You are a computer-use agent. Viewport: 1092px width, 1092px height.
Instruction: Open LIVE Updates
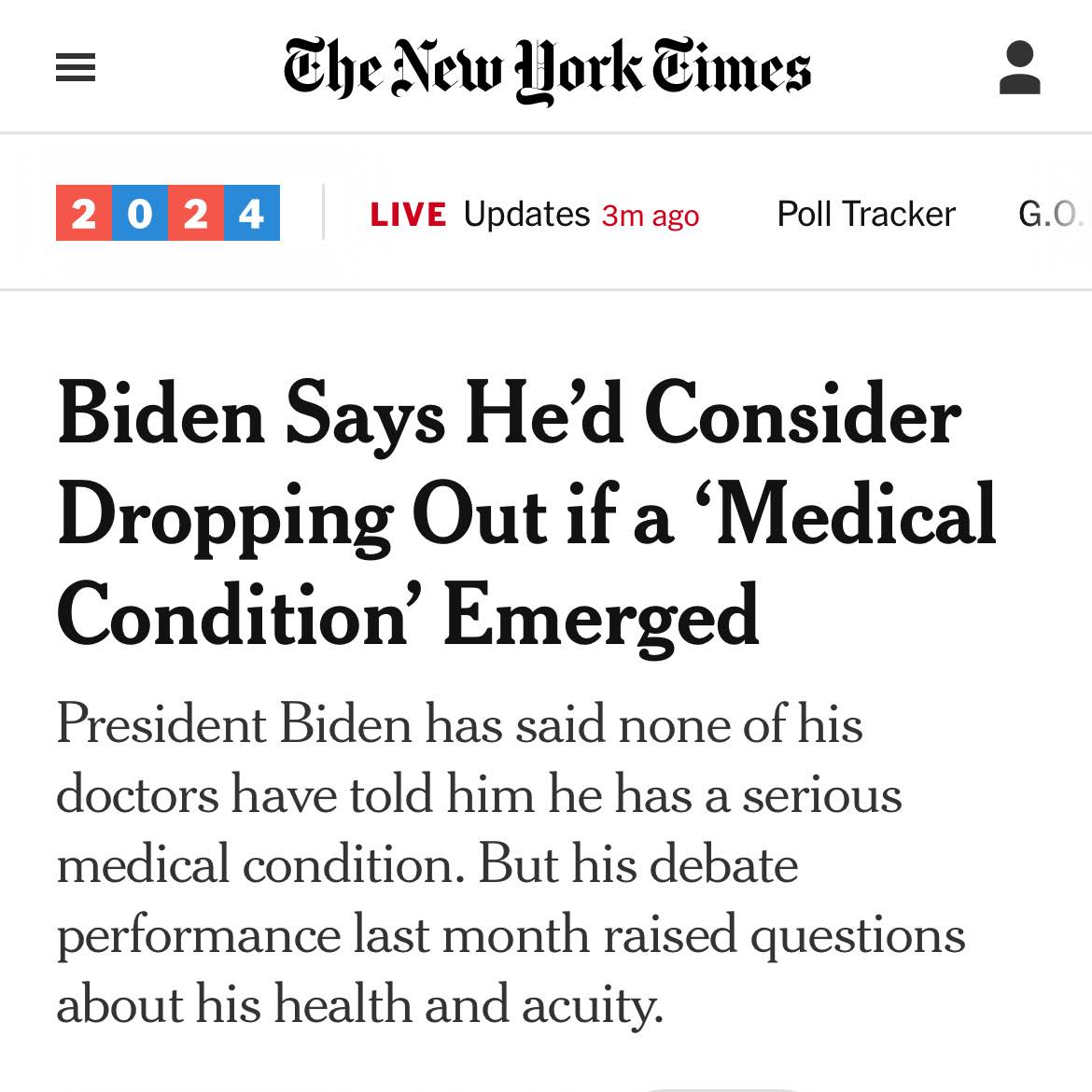click(x=534, y=215)
